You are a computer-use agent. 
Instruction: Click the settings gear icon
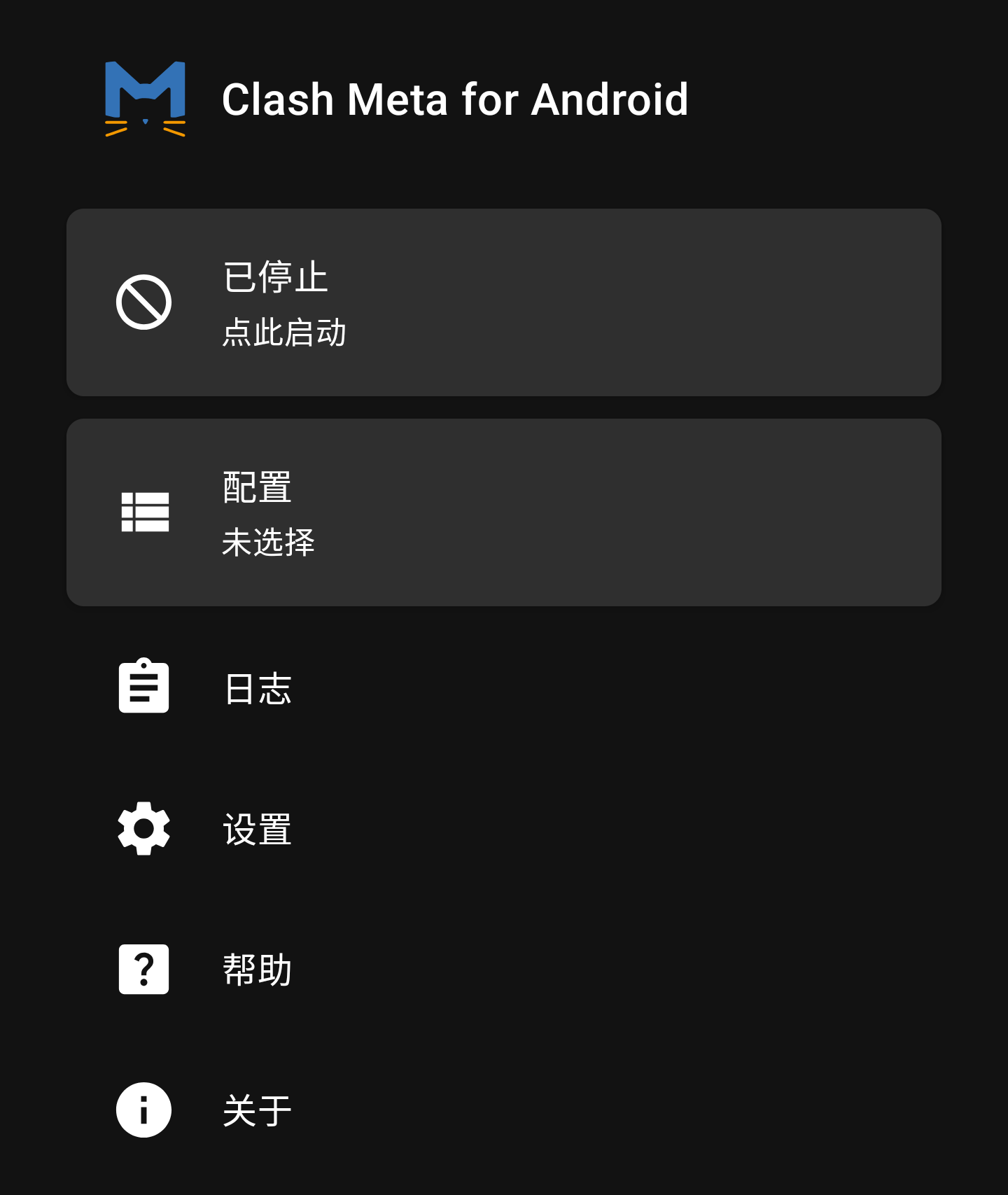coord(143,829)
